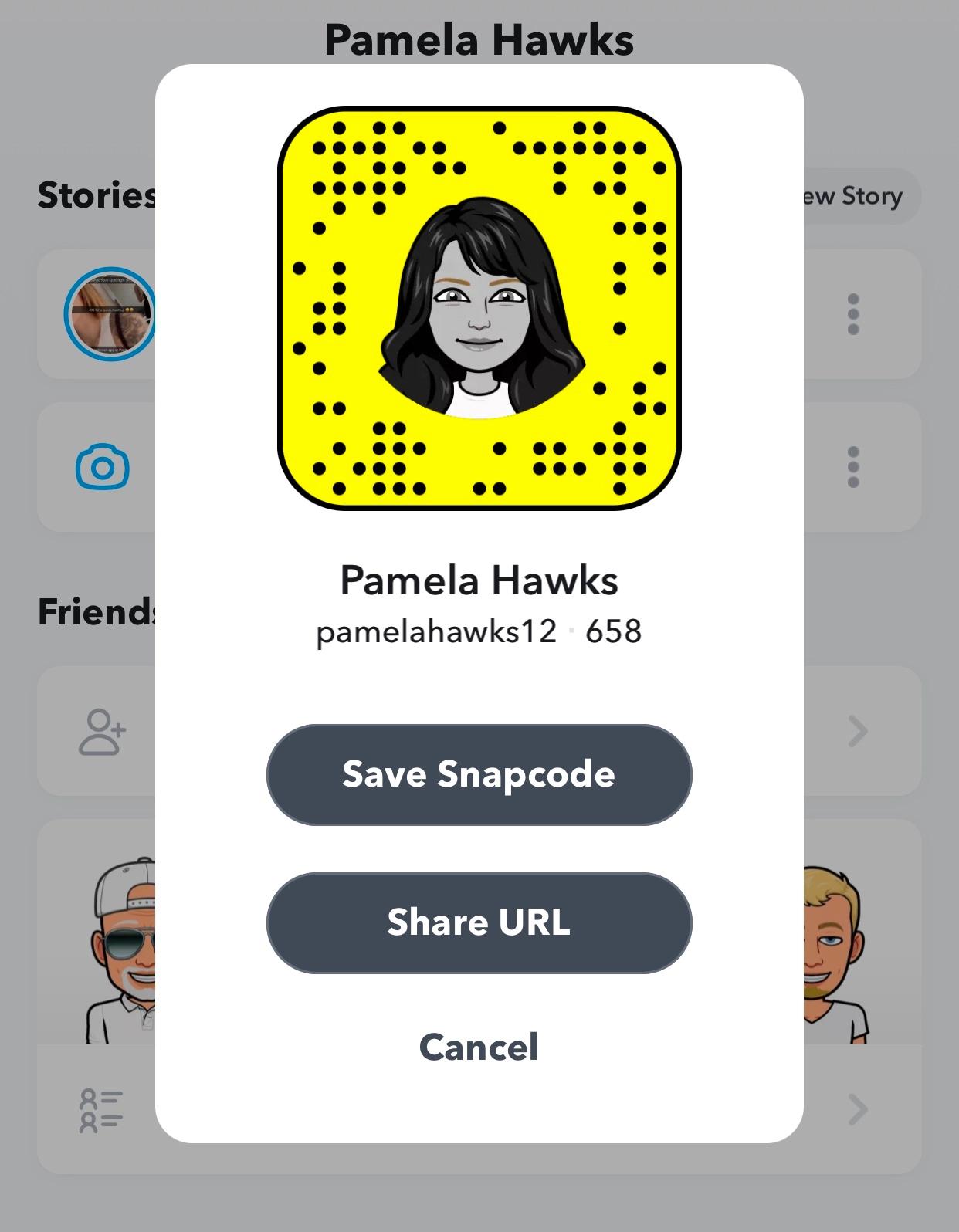Share the profile URL
The width and height of the screenshot is (959, 1232).
coord(479,922)
